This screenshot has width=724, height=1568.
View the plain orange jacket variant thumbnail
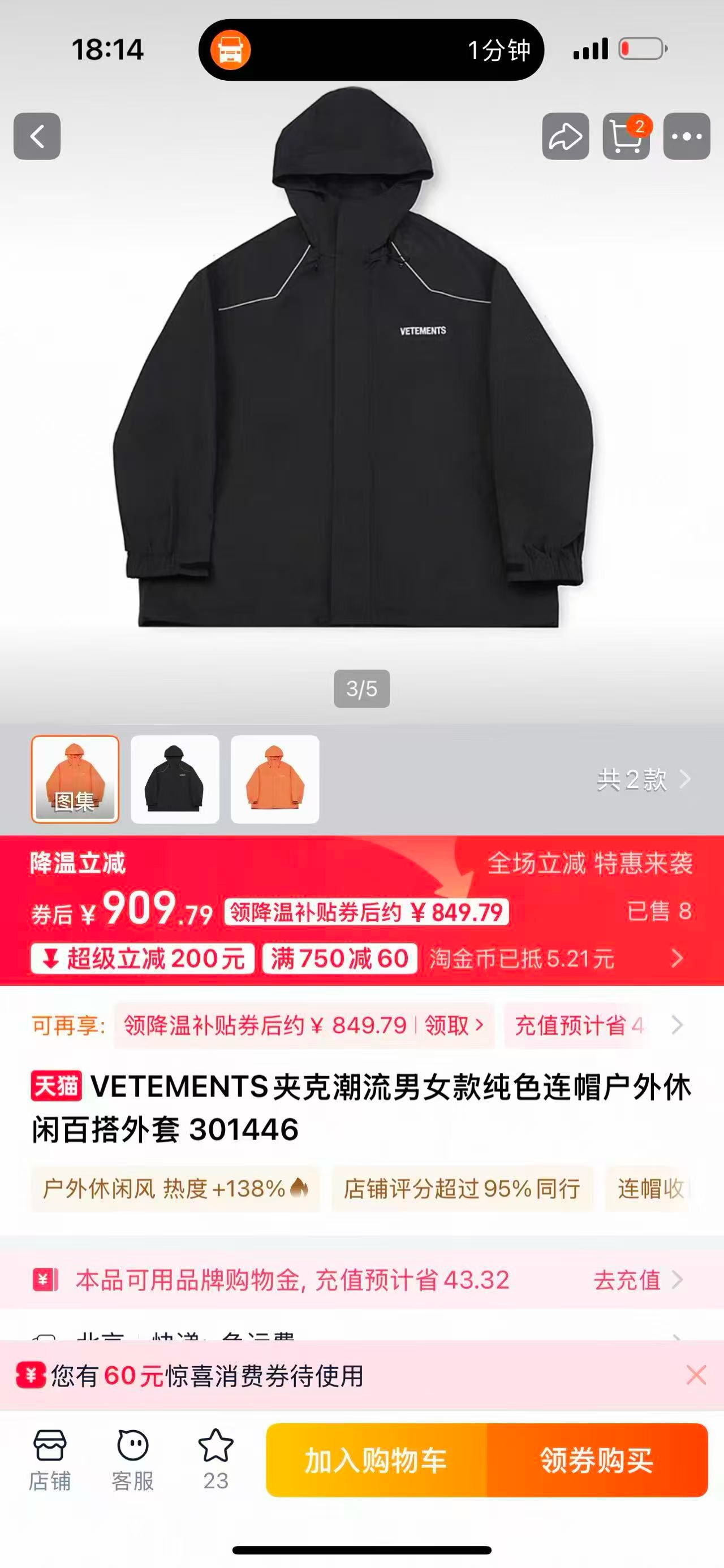click(275, 779)
